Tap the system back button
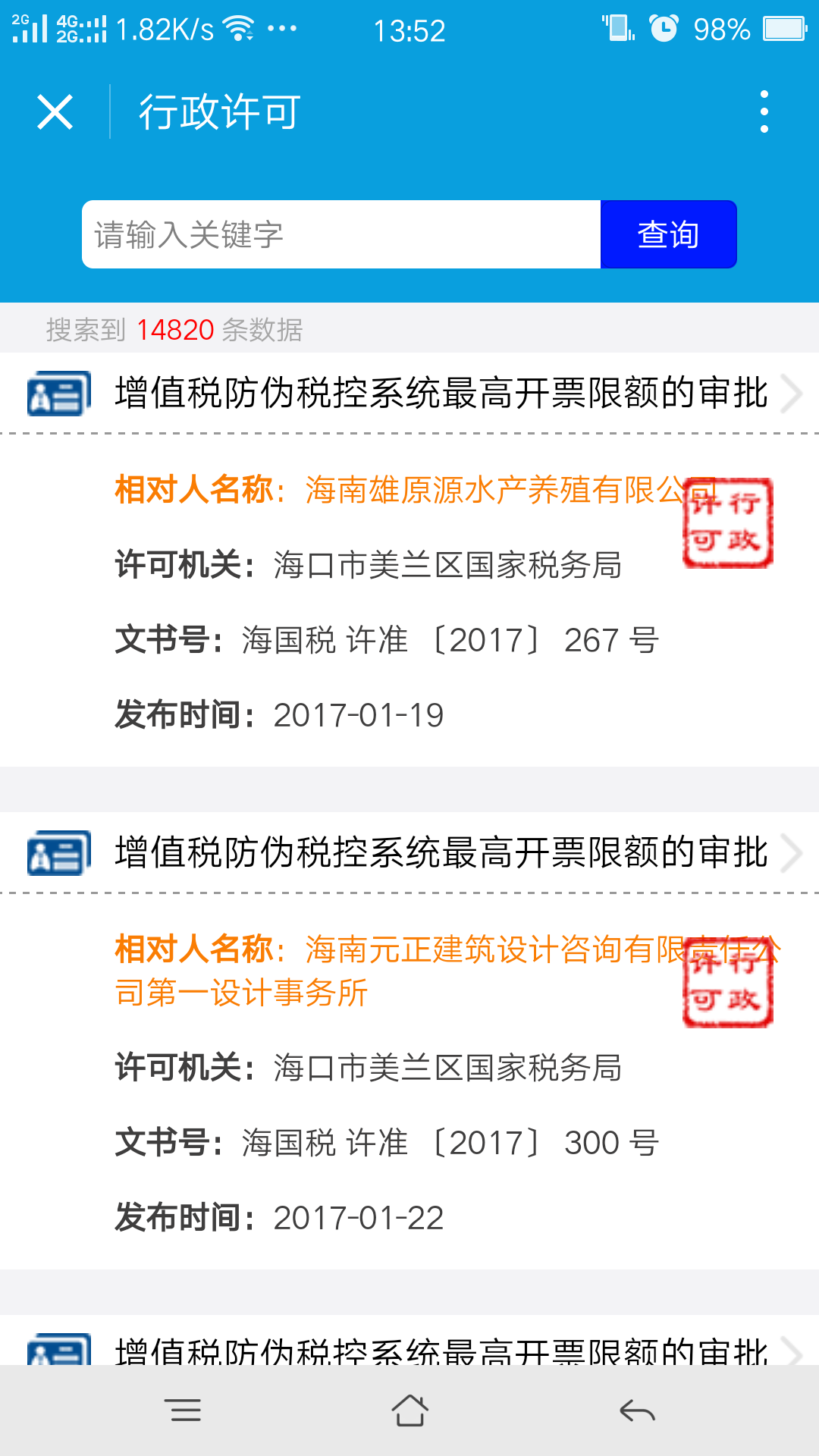 pyautogui.click(x=637, y=1410)
